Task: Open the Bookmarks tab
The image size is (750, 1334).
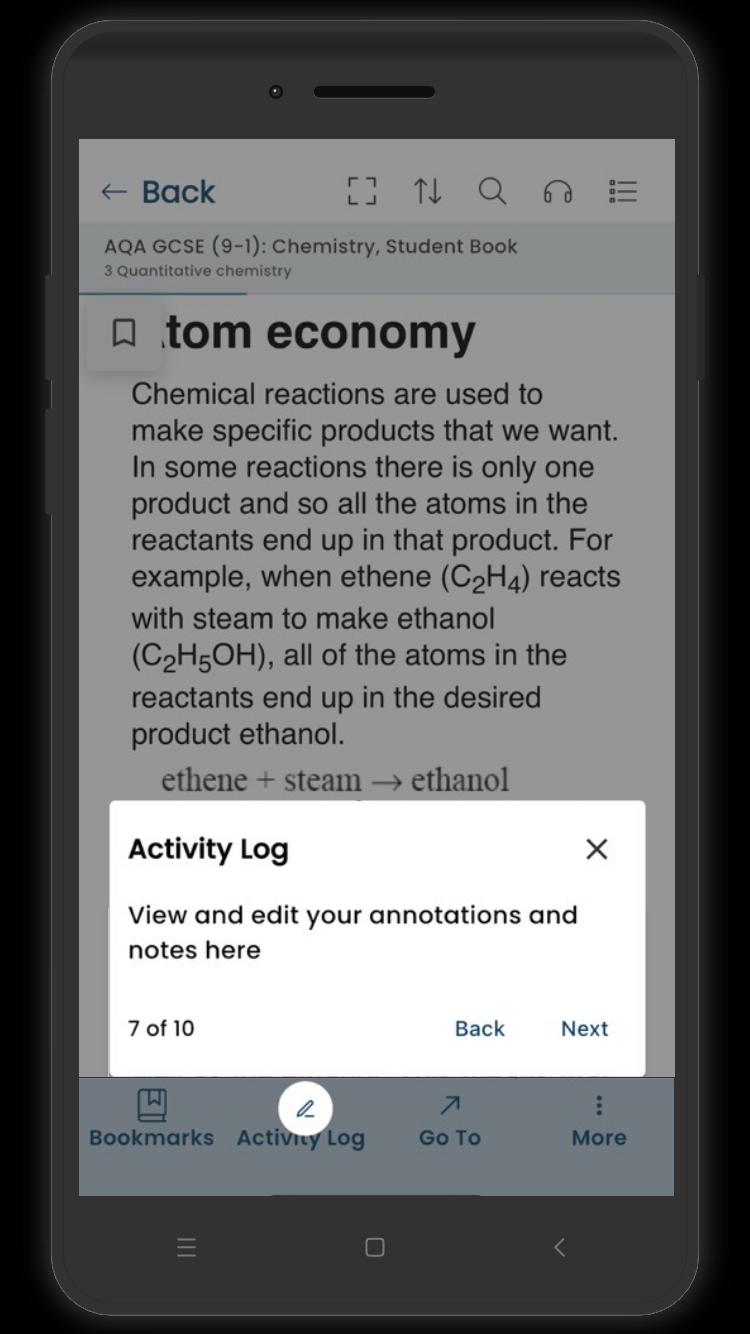Action: click(151, 1119)
